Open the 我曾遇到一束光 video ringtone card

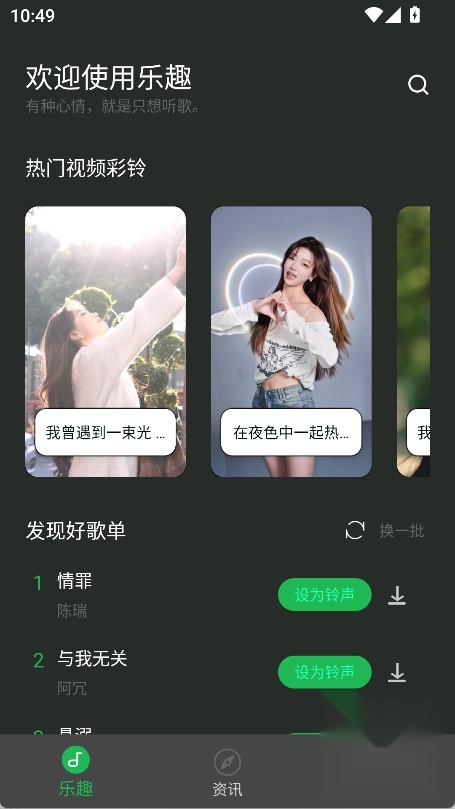click(105, 341)
